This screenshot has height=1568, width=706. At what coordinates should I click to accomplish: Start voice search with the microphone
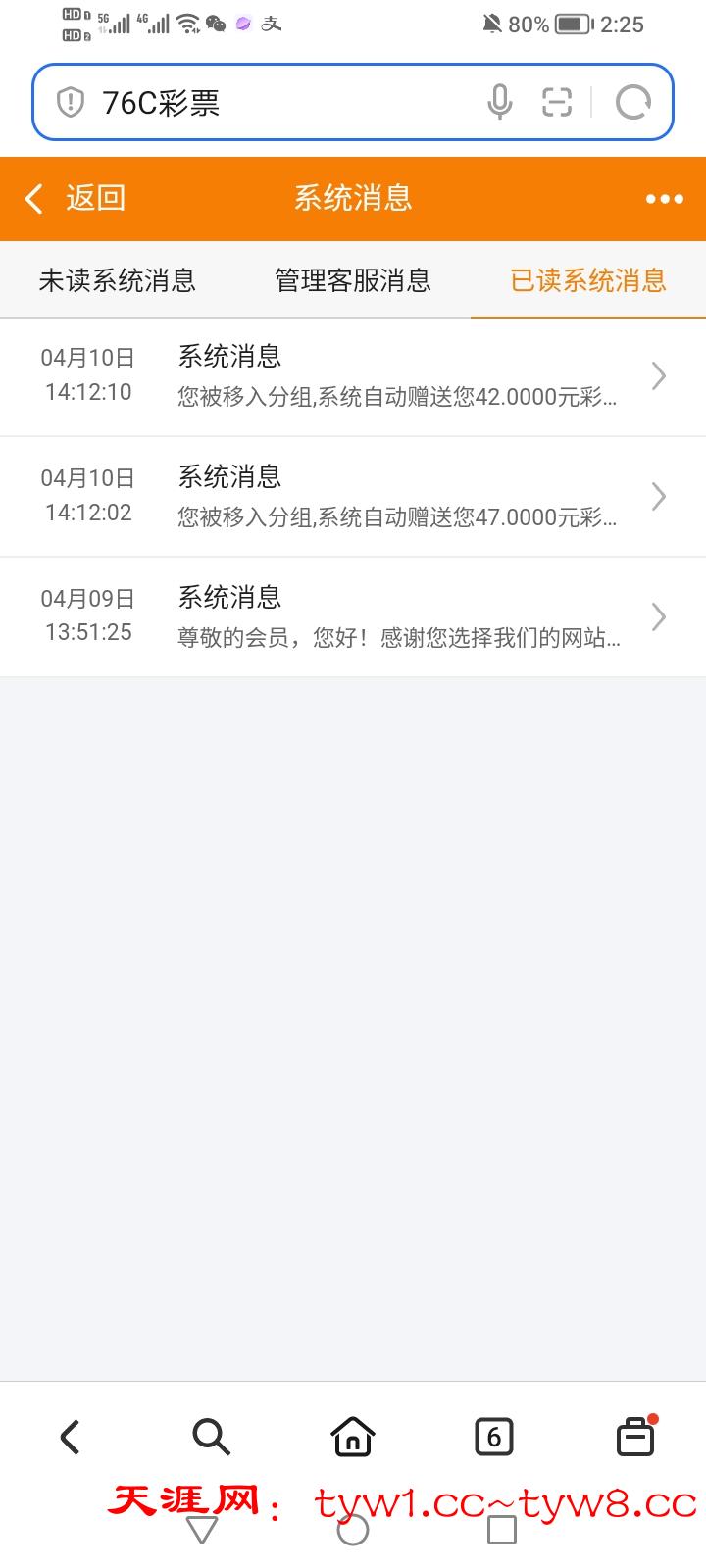(x=499, y=102)
